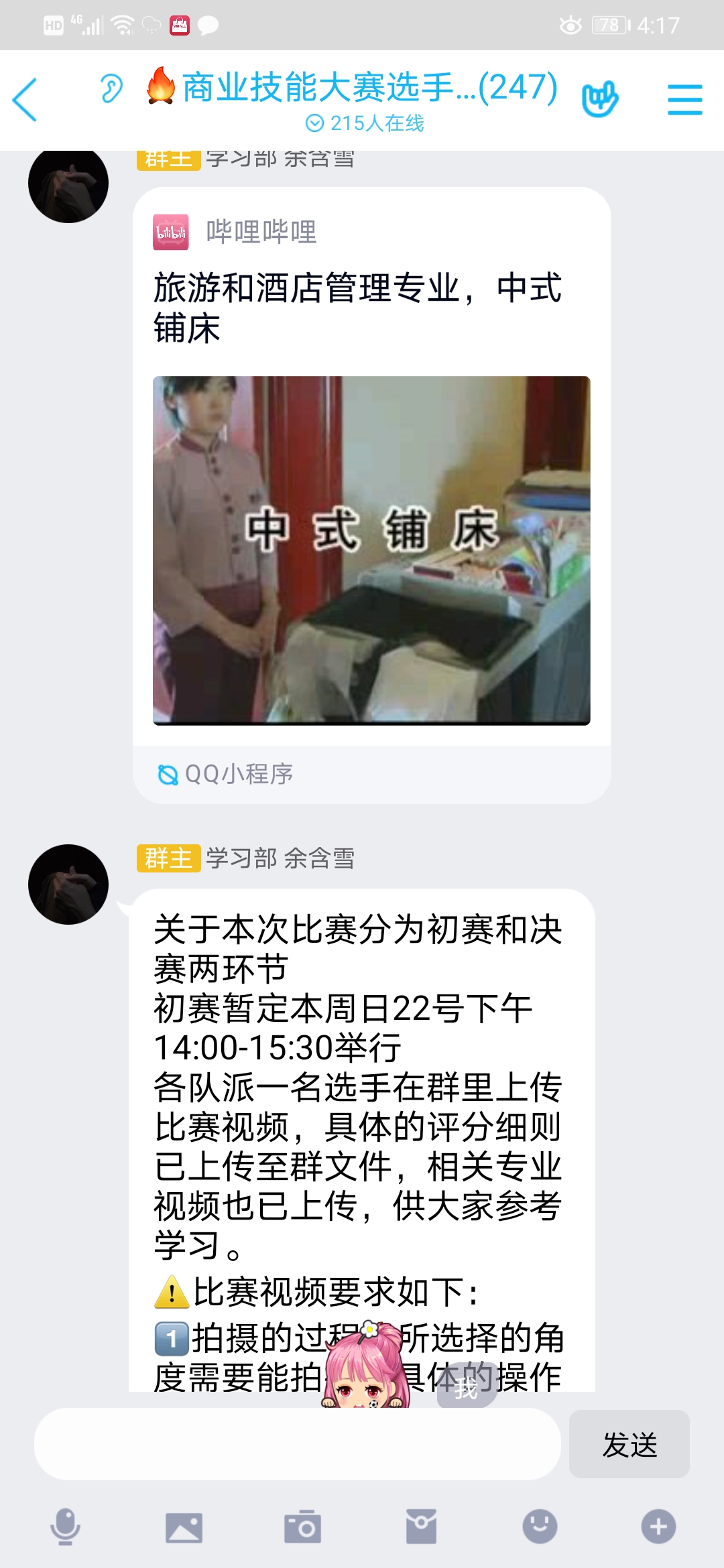Open the group title 商业技能大赛选手
Screen dimensions: 724x1568
pos(369,88)
